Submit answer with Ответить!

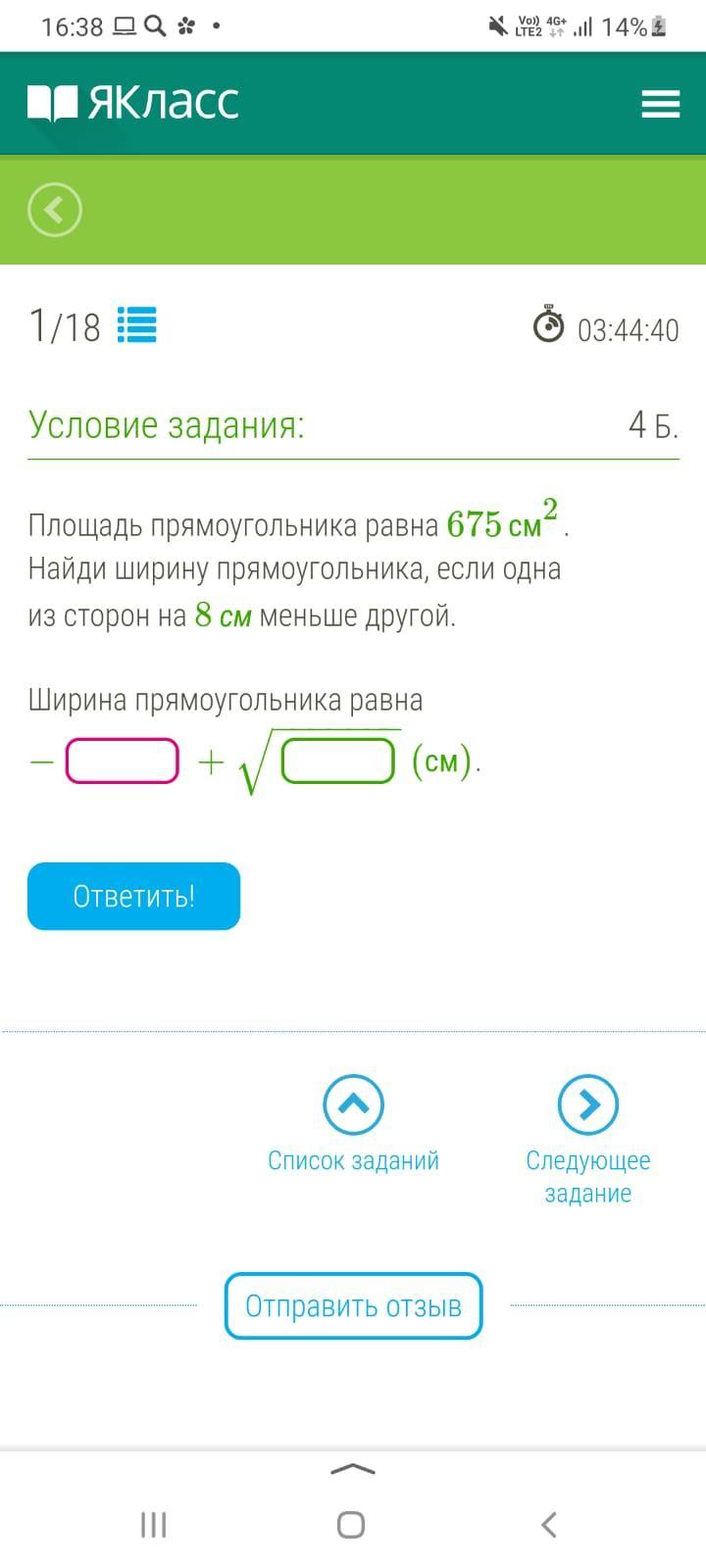pyautogui.click(x=133, y=896)
